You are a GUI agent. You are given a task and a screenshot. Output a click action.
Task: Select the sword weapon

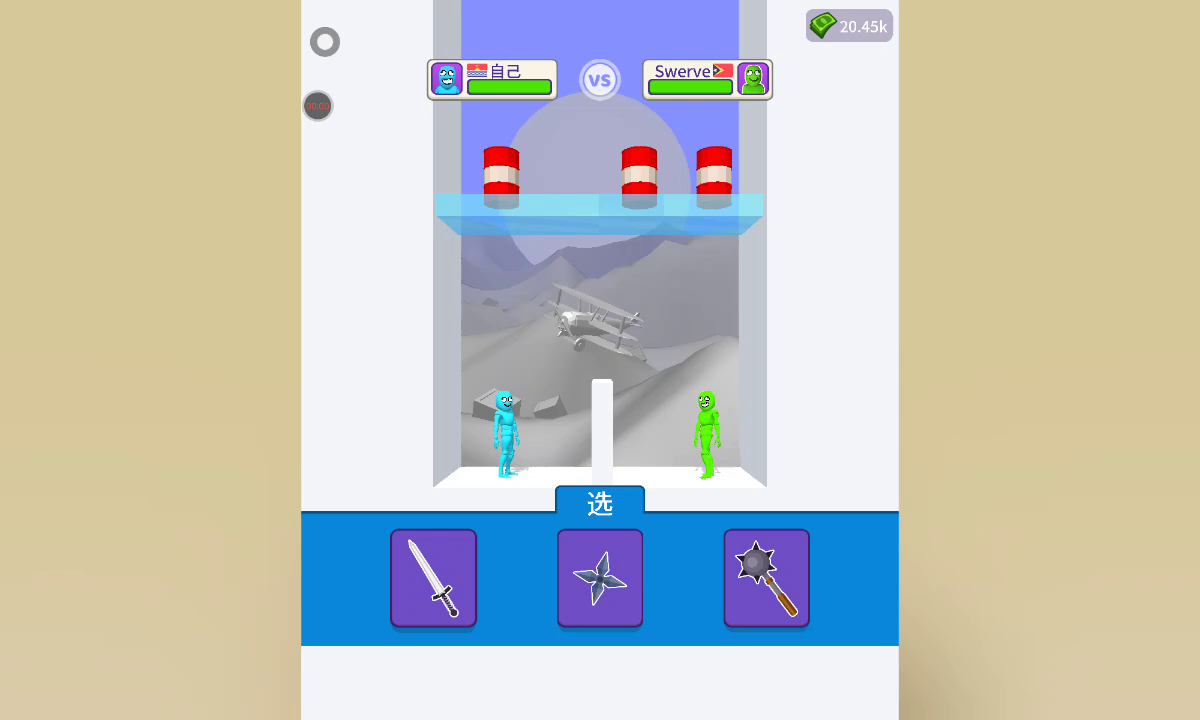tap(433, 578)
